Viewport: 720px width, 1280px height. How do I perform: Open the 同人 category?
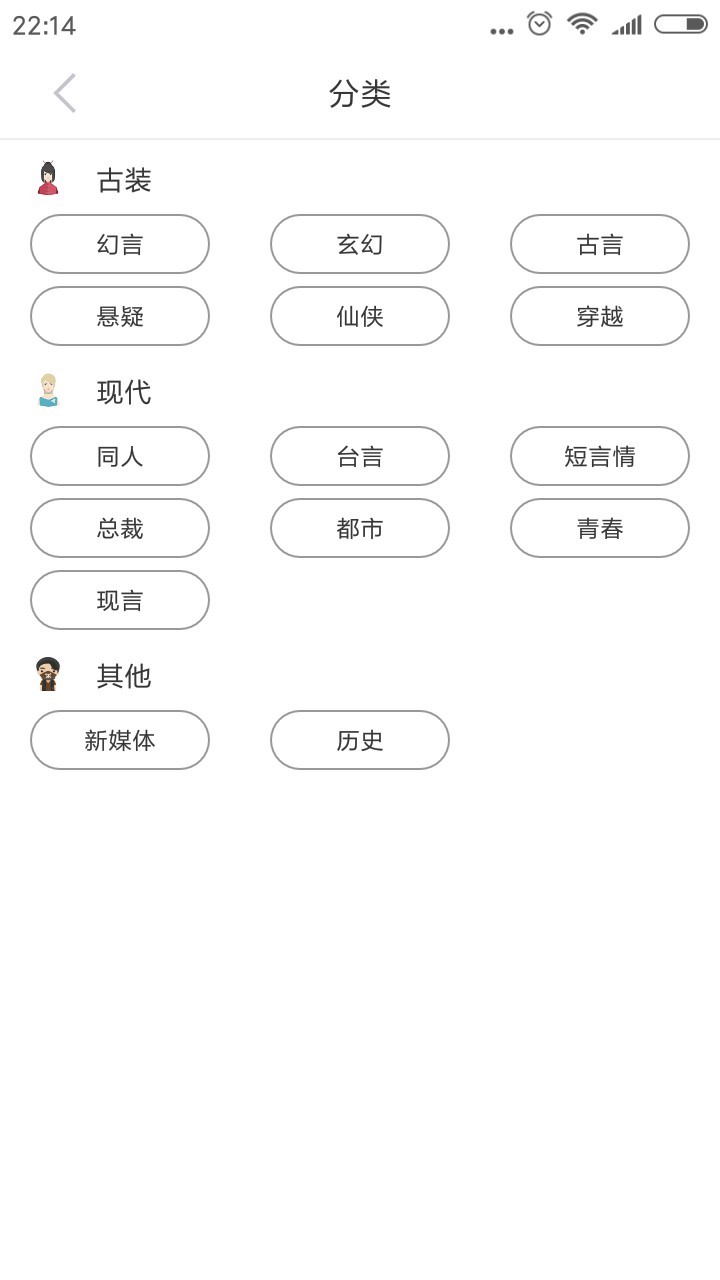120,456
